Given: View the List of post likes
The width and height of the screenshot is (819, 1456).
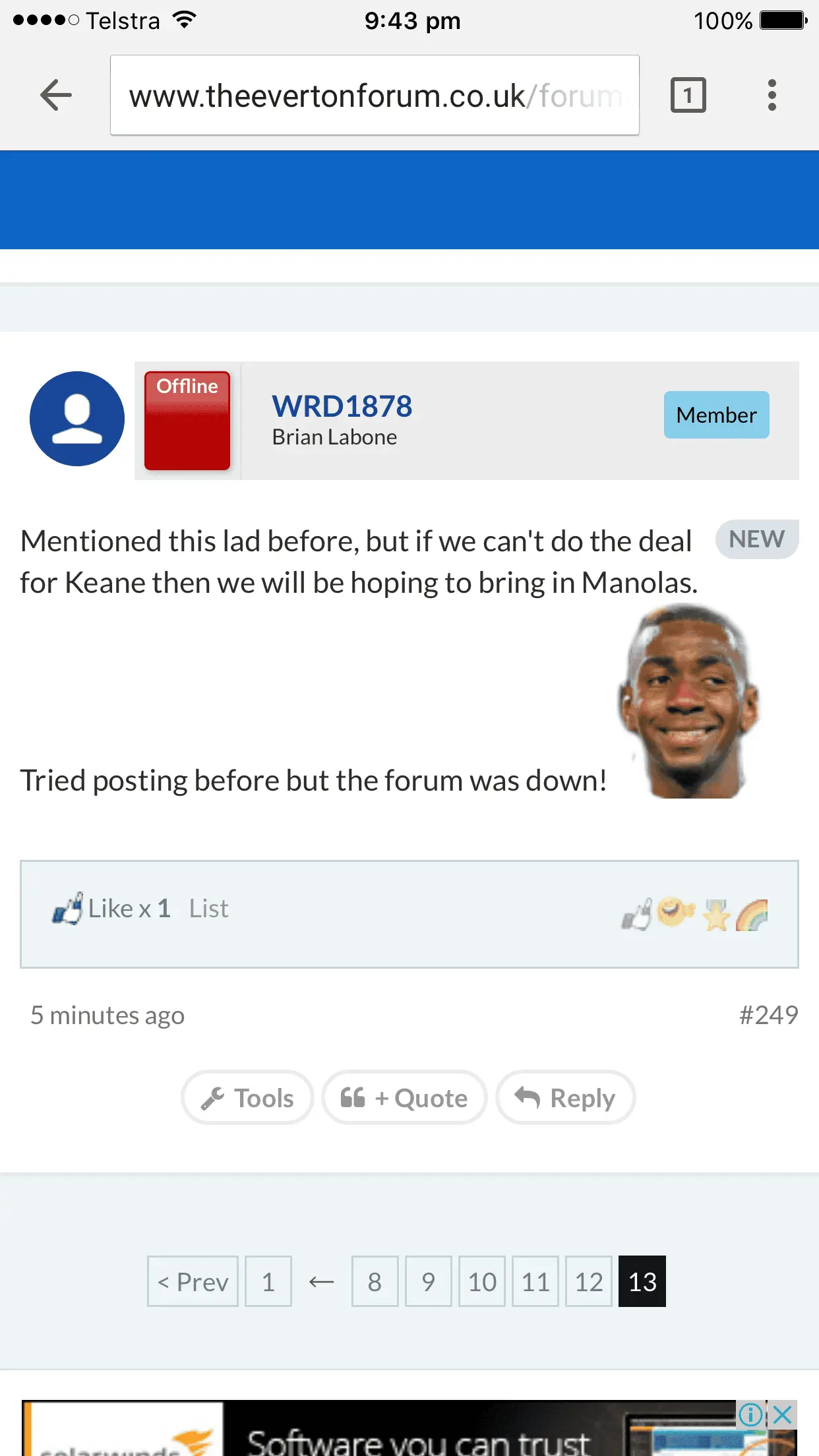Looking at the screenshot, I should (x=208, y=909).
